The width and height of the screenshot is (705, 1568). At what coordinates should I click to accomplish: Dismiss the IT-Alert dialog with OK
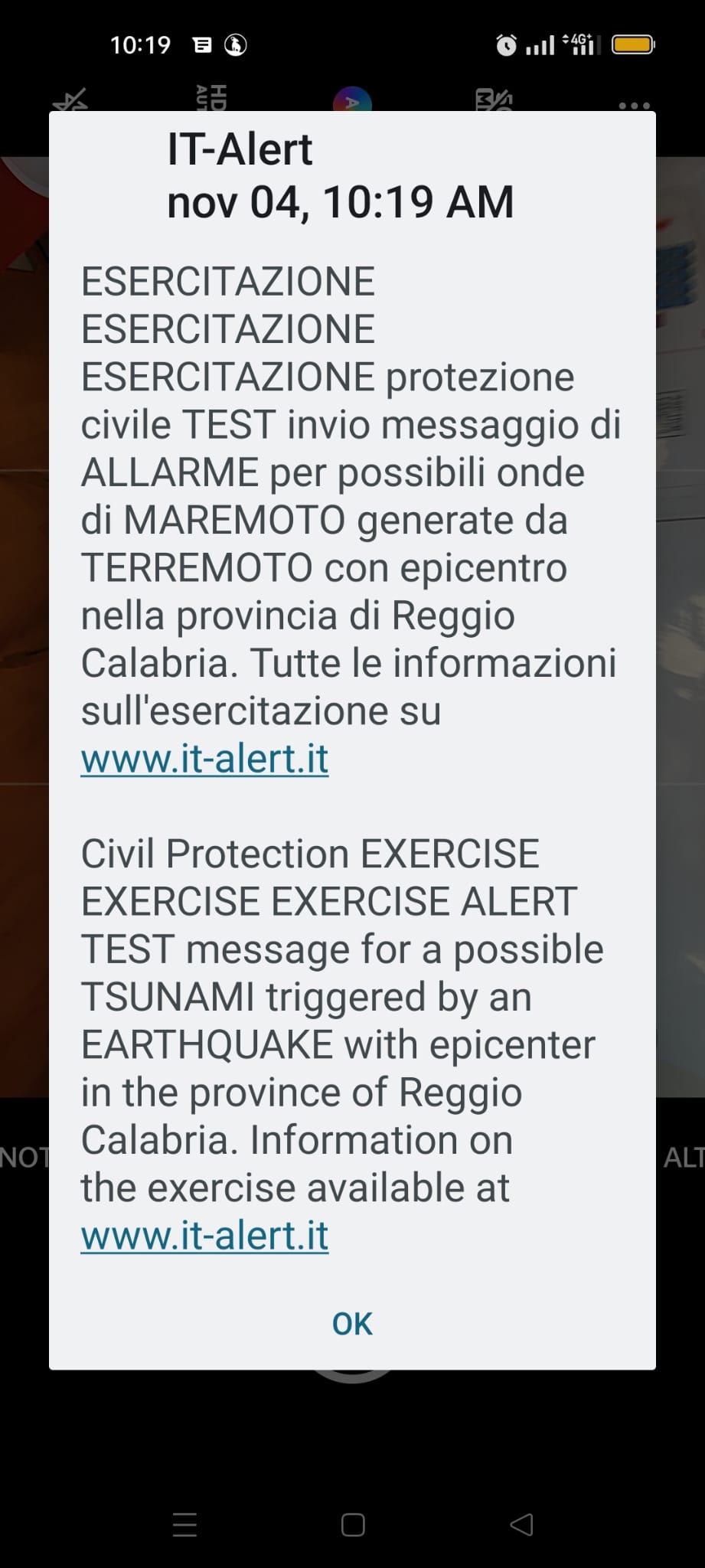pos(352,1324)
